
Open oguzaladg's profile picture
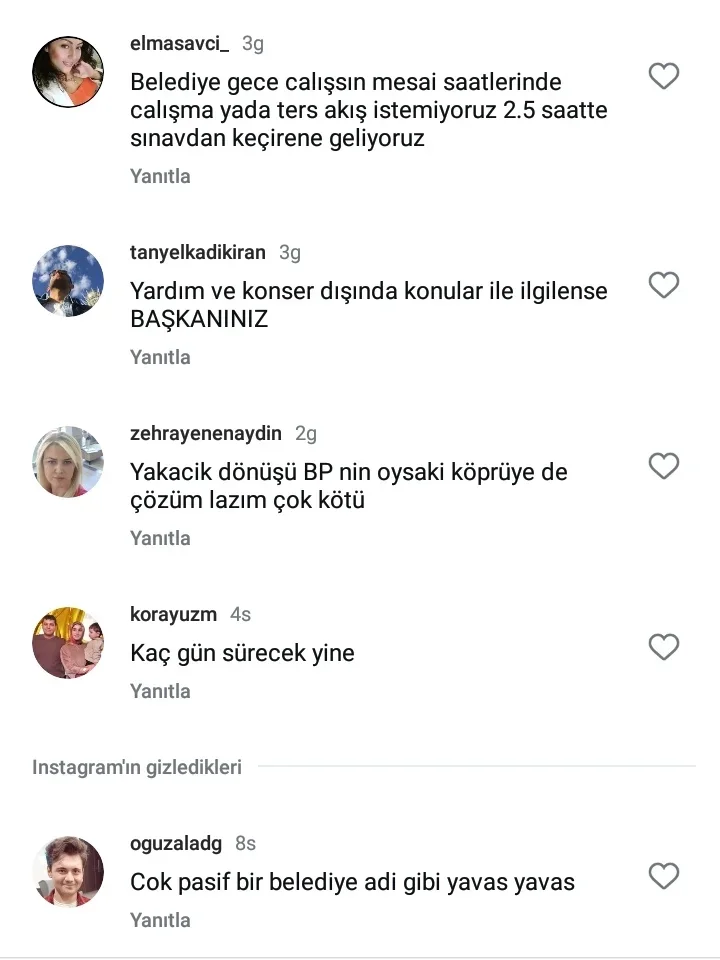coord(68,872)
